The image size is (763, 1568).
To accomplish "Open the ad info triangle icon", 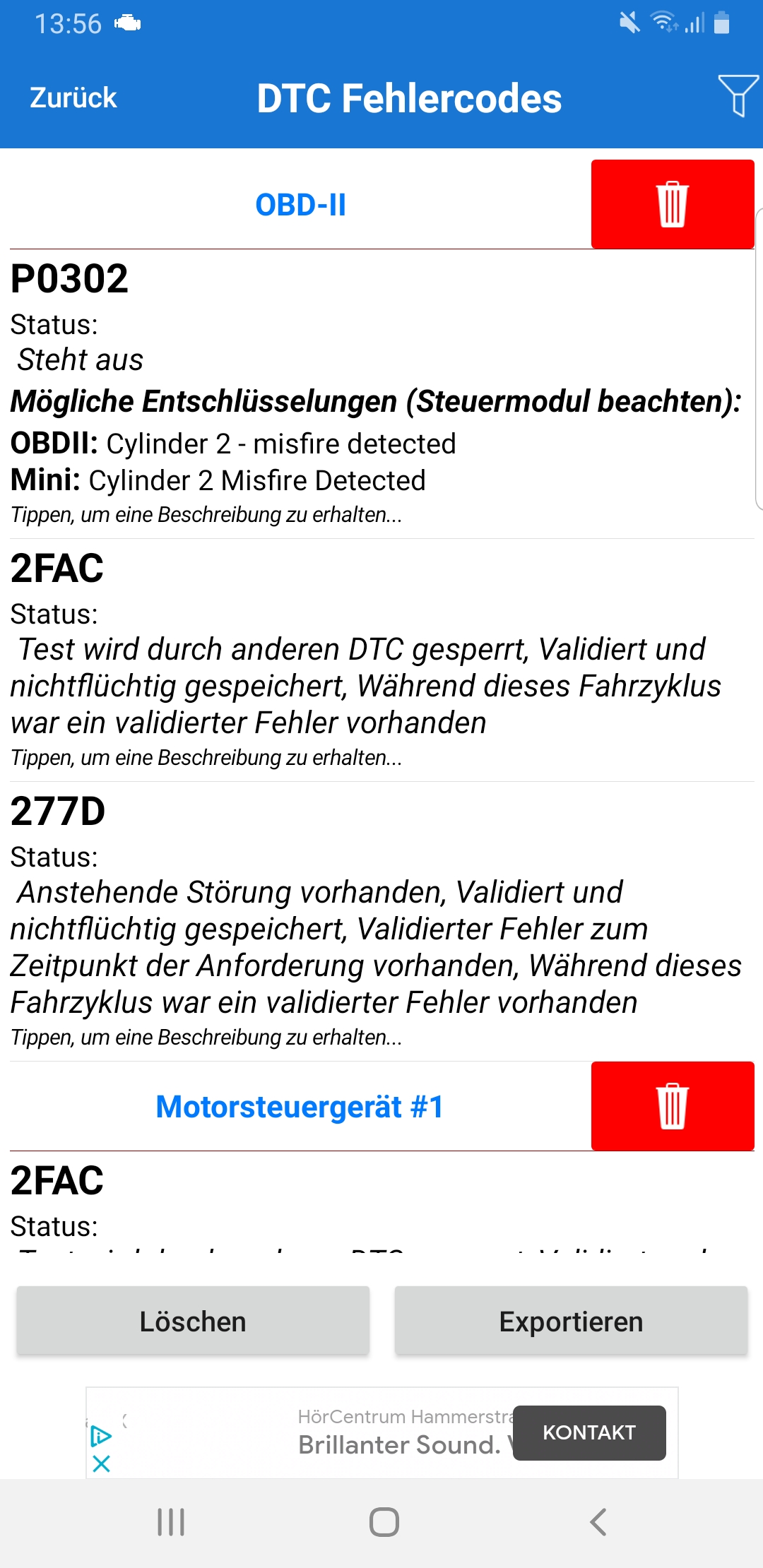I will (x=101, y=1436).
